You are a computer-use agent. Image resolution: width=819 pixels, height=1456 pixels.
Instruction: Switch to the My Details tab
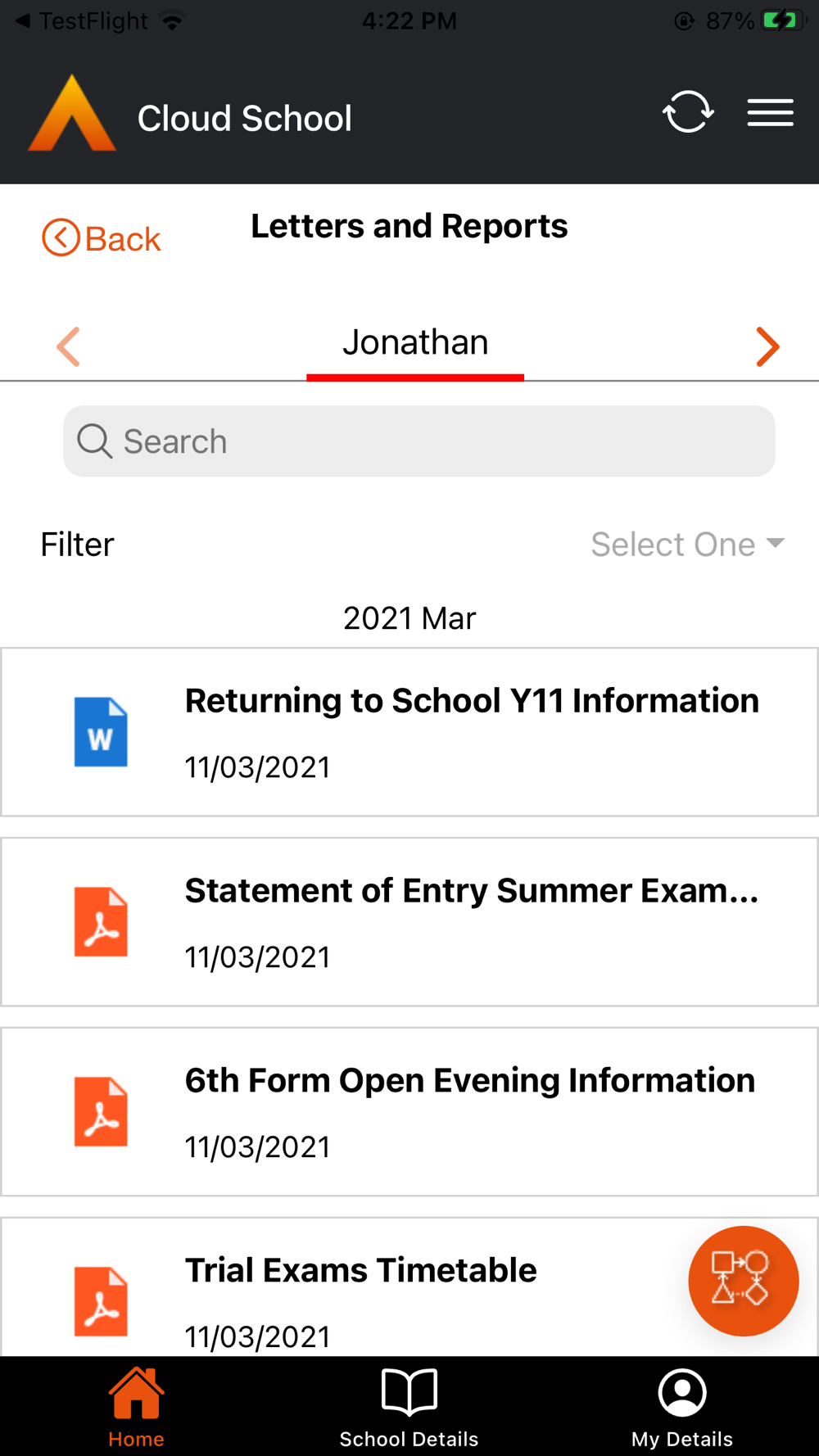click(681, 1407)
